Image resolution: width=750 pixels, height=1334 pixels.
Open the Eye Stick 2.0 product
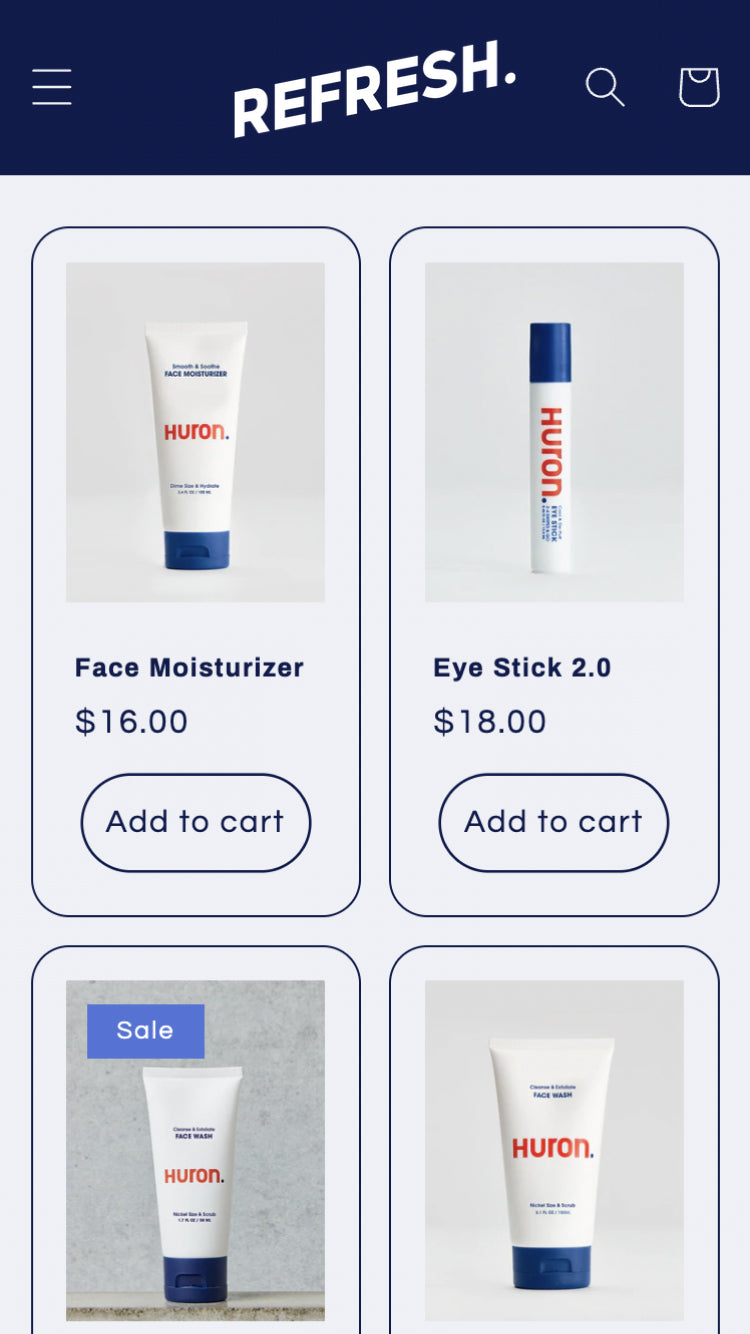pos(522,667)
